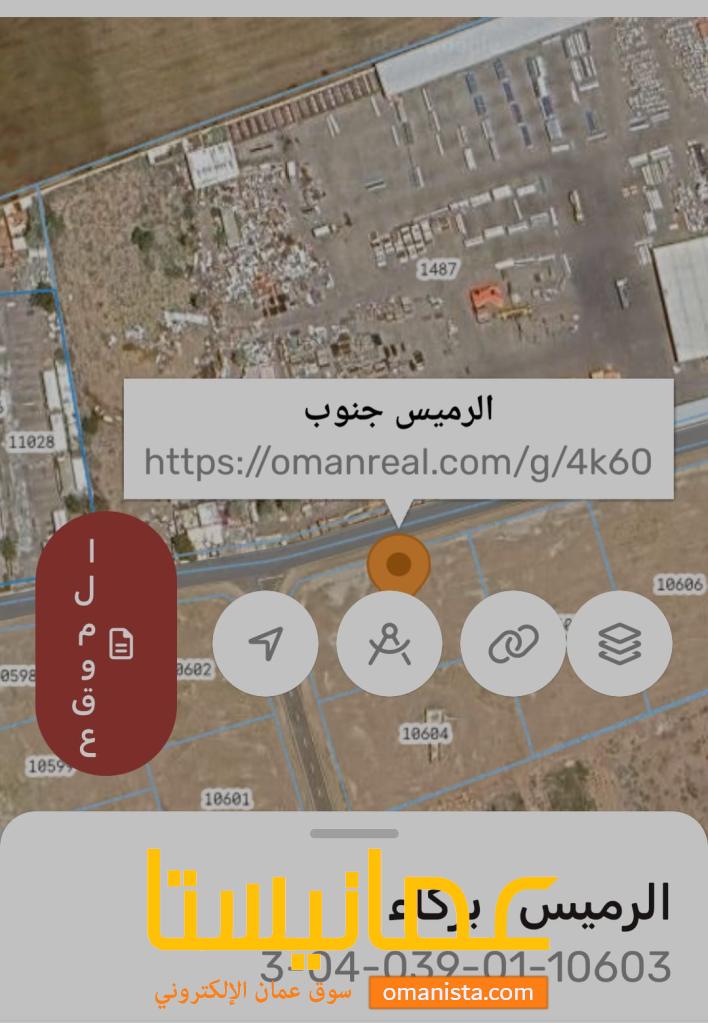Screen dimensions: 708x1023
Task: Tap the orange map pin marker
Action: (x=398, y=565)
